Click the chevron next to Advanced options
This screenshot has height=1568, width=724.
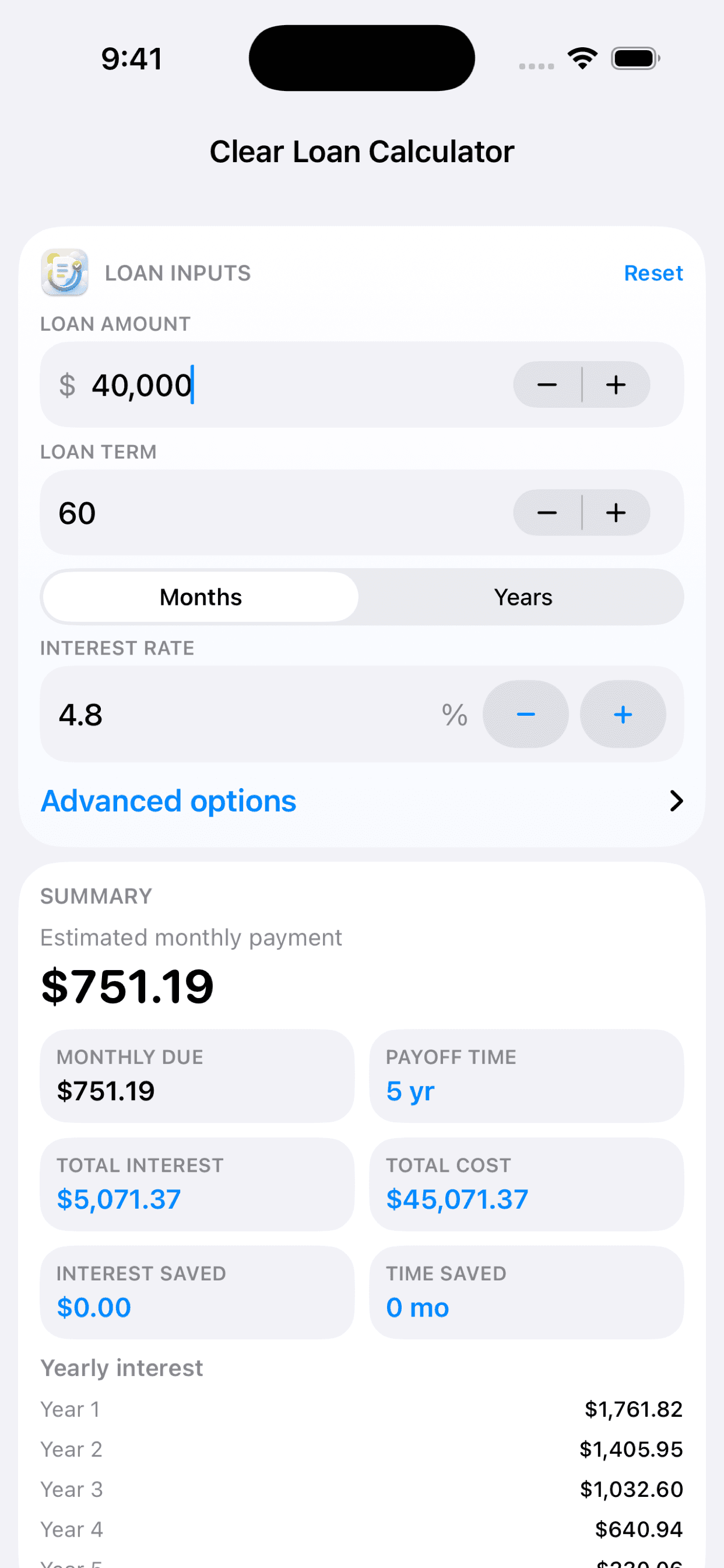click(677, 801)
